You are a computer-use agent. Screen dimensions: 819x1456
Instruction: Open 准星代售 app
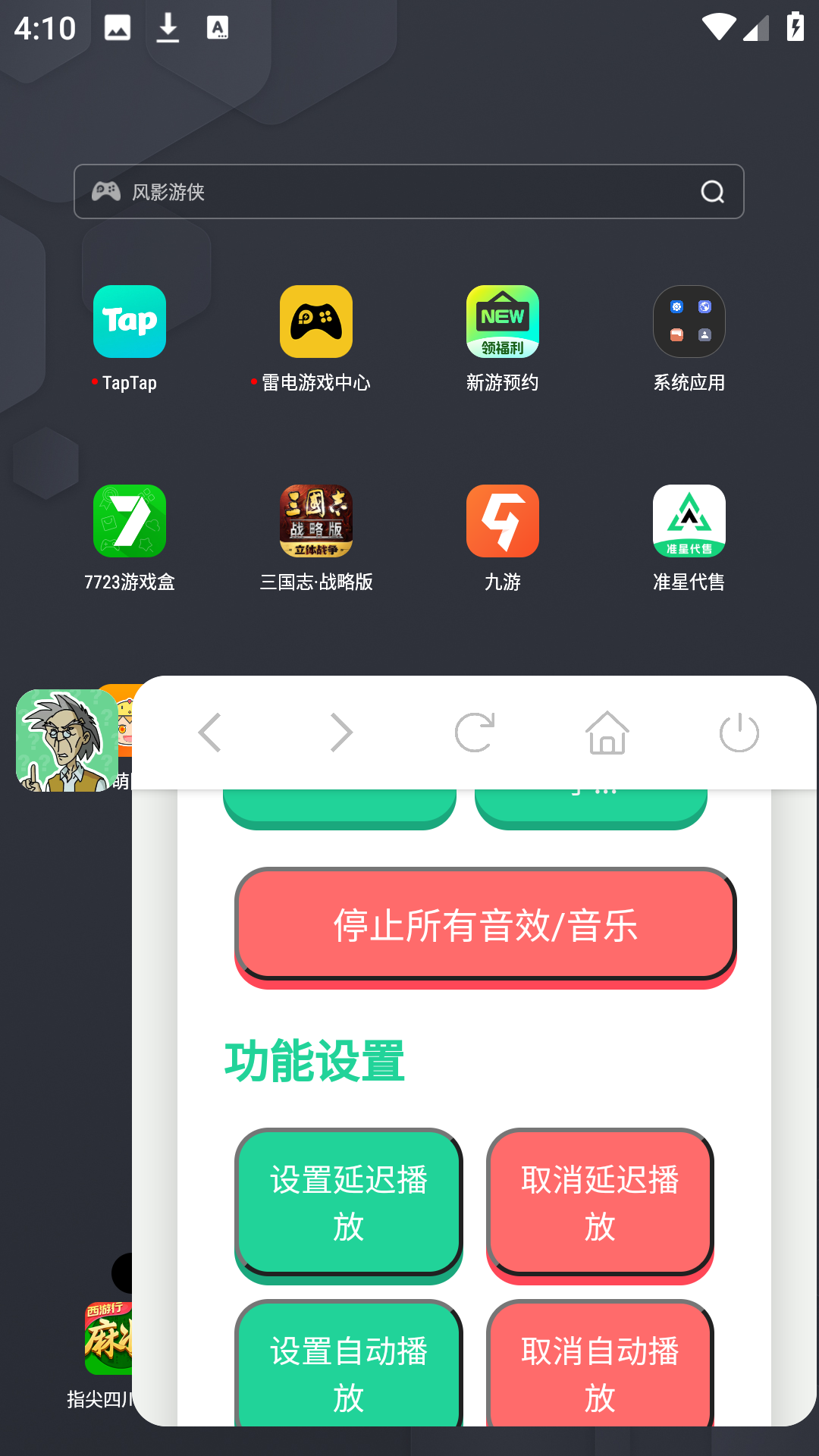click(x=689, y=522)
